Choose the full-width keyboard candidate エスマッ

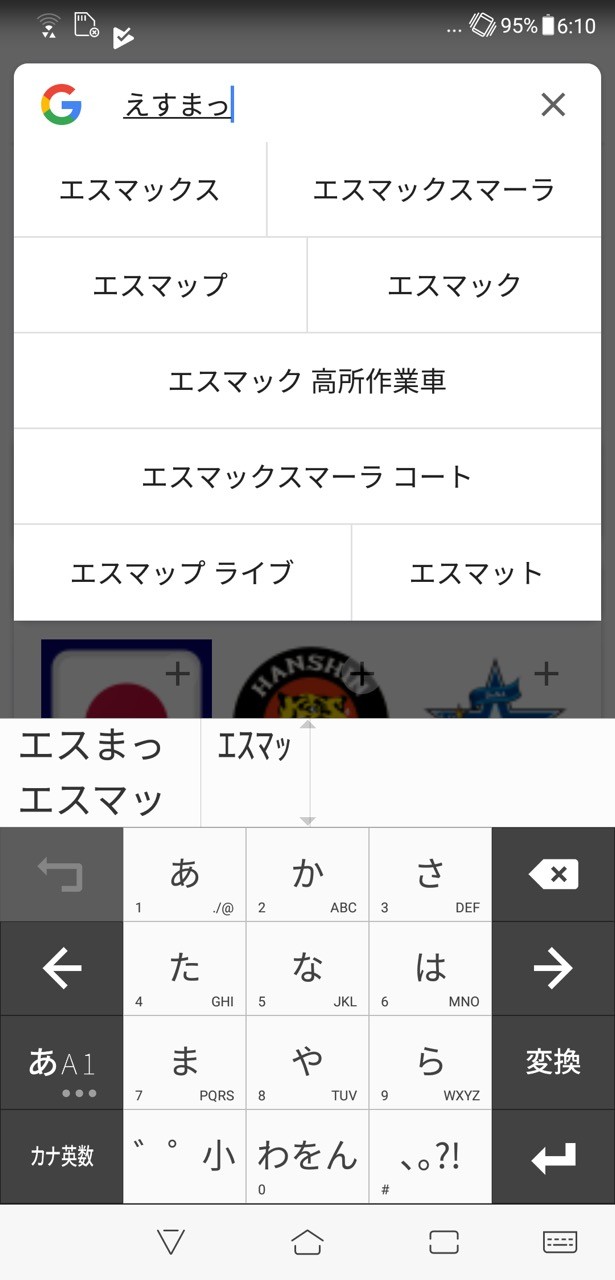click(x=91, y=800)
